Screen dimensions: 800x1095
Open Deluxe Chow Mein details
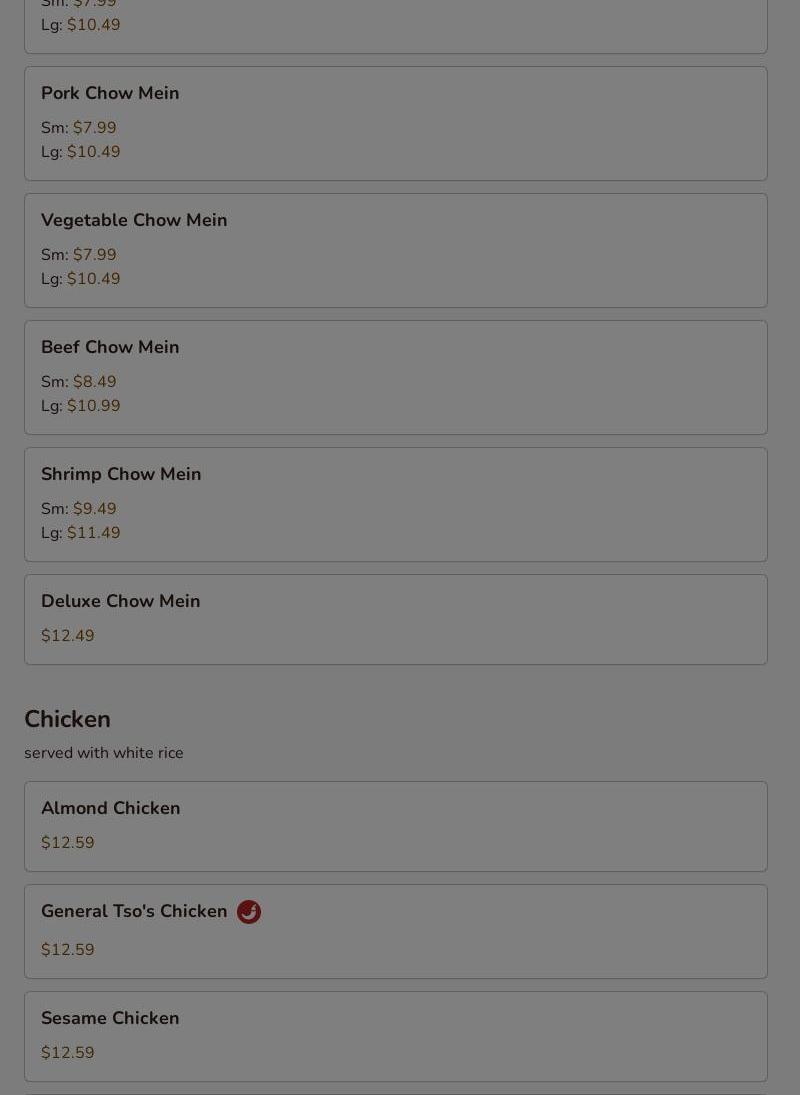(395, 619)
